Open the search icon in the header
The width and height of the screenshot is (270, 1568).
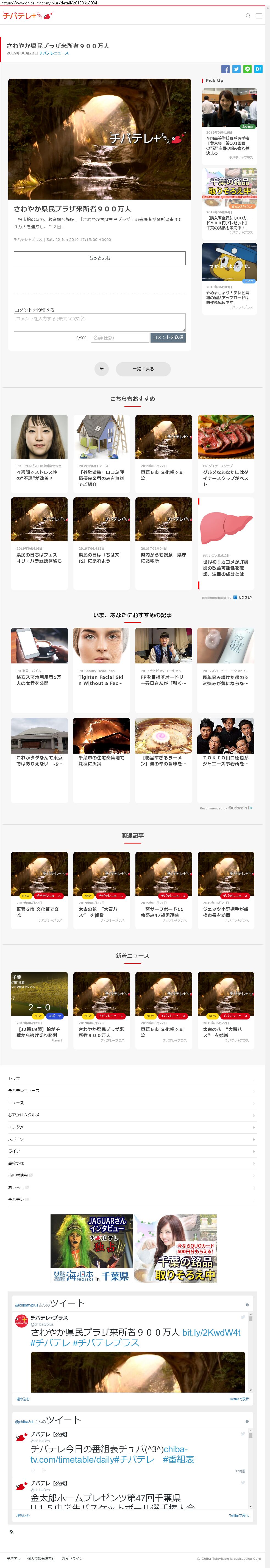[247, 16]
